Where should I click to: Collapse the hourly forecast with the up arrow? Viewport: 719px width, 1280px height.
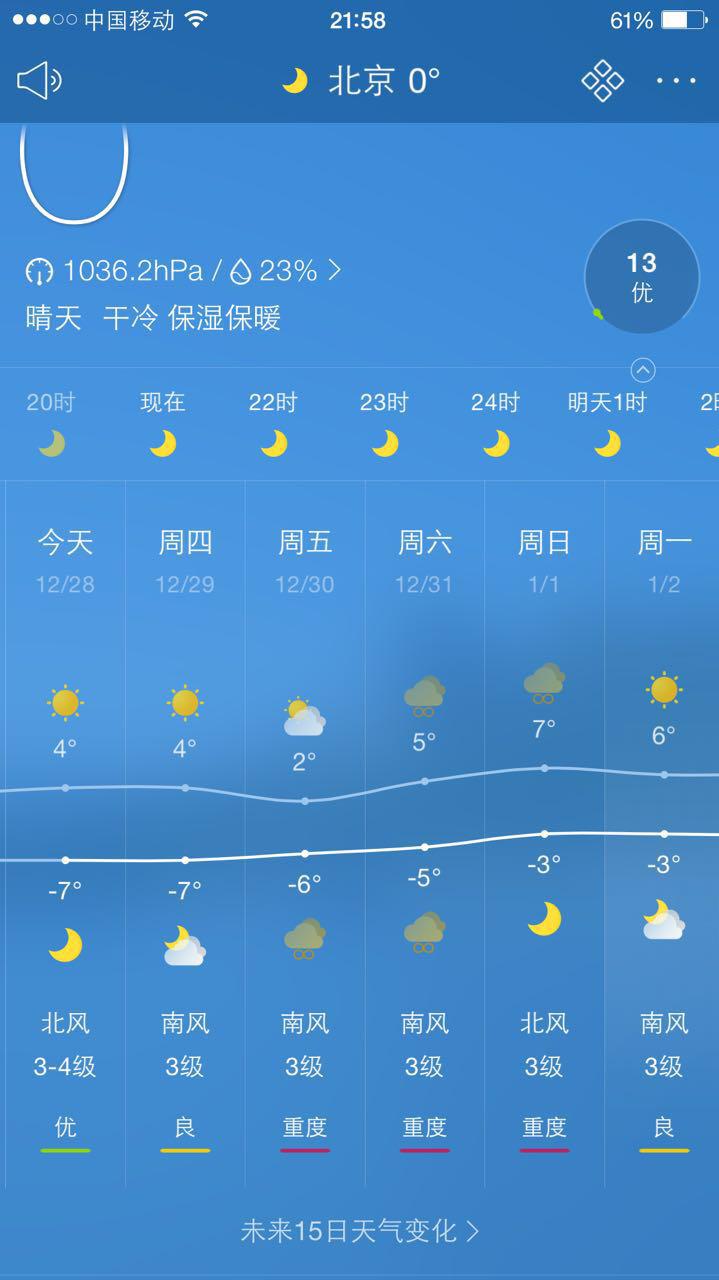pyautogui.click(x=643, y=370)
